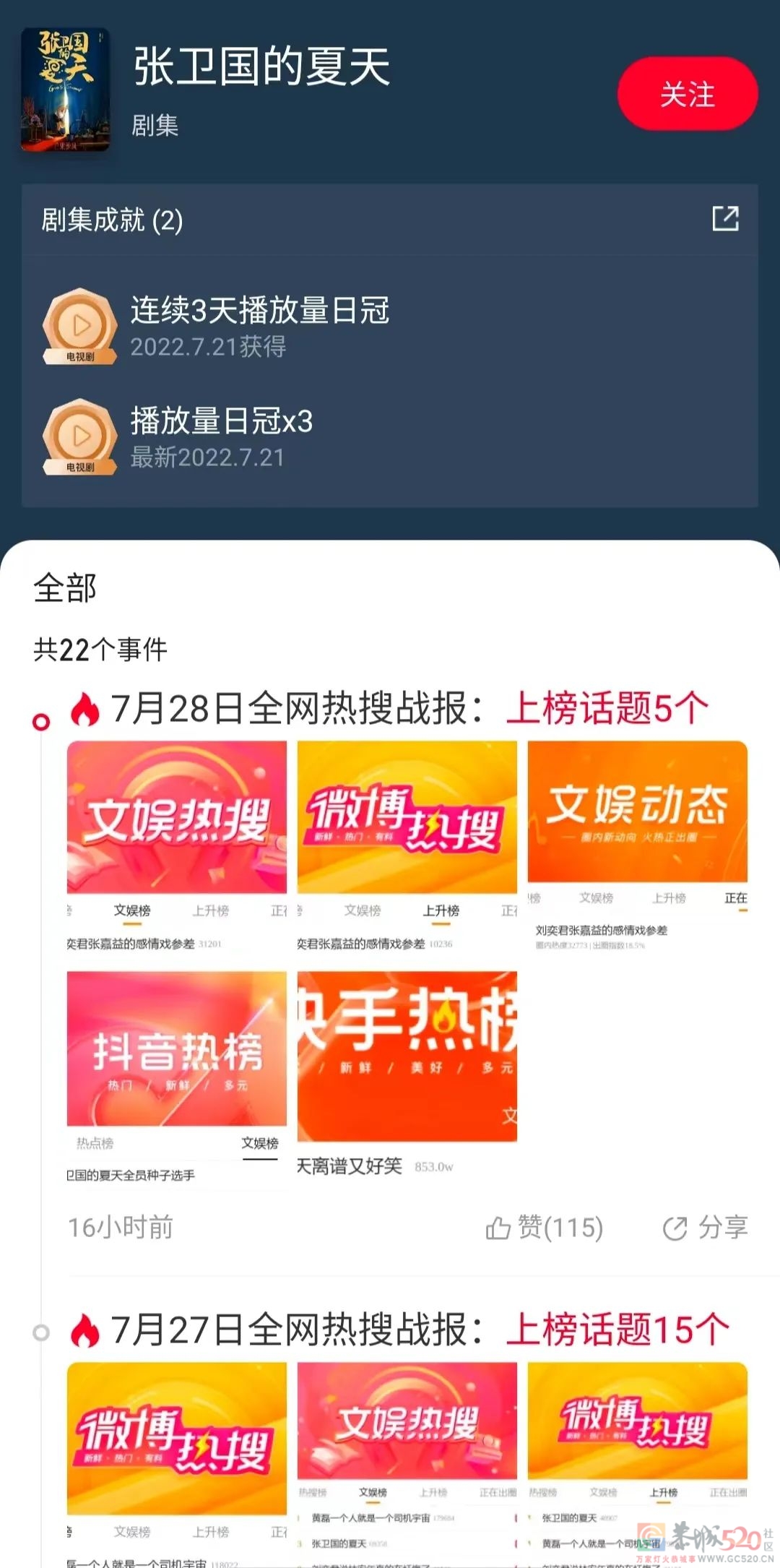Open the 播放量日冠x3 achievement

222,436
